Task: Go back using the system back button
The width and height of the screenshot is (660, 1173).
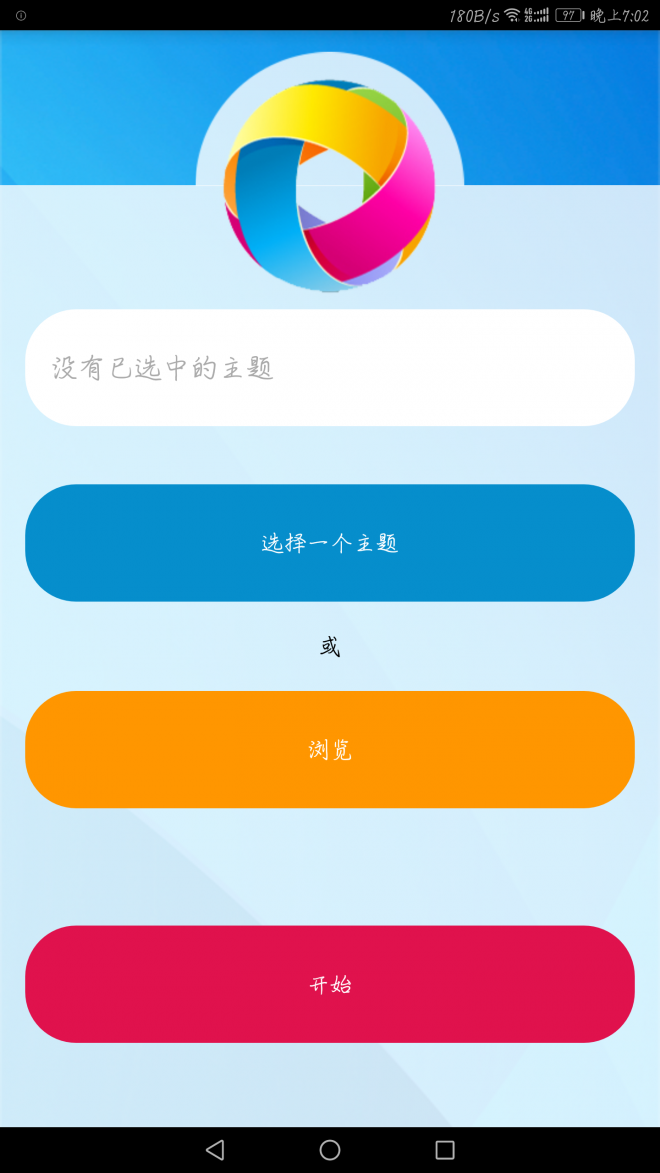Action: tap(215, 1150)
